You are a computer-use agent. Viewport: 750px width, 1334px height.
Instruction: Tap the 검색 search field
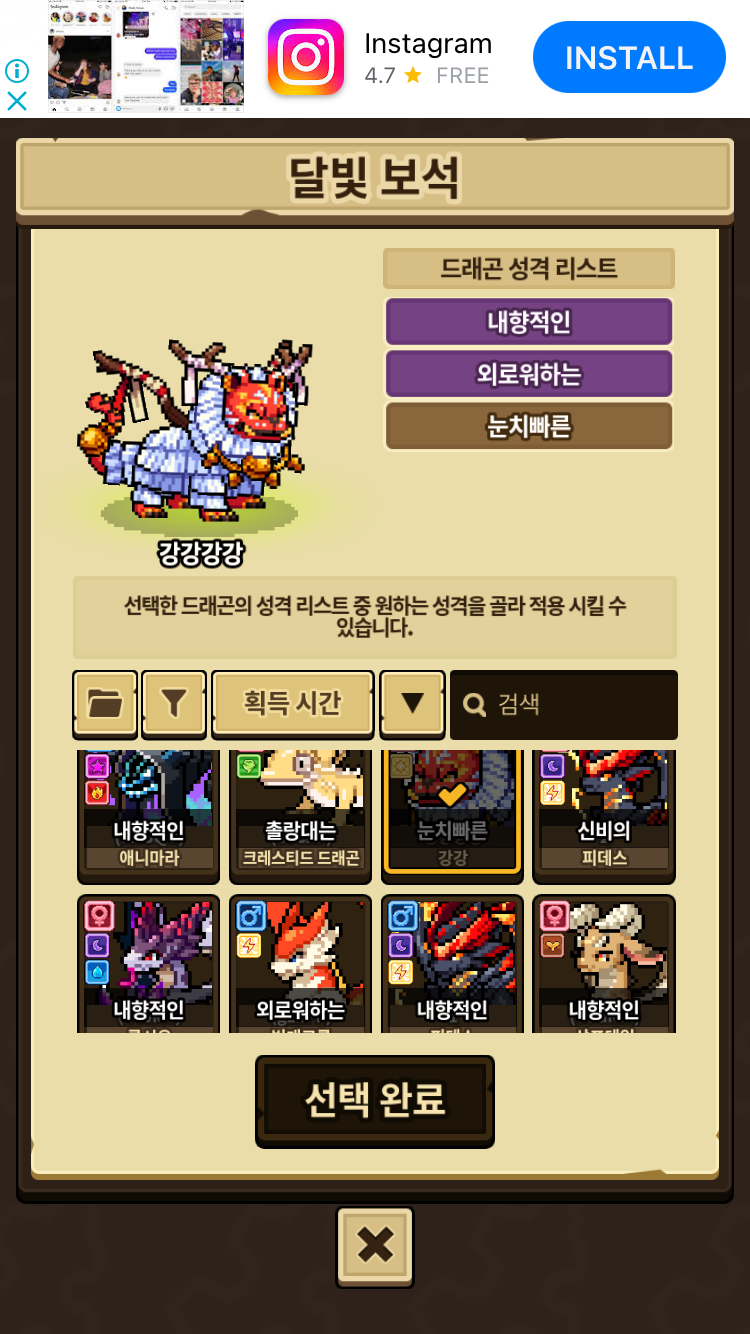[564, 704]
